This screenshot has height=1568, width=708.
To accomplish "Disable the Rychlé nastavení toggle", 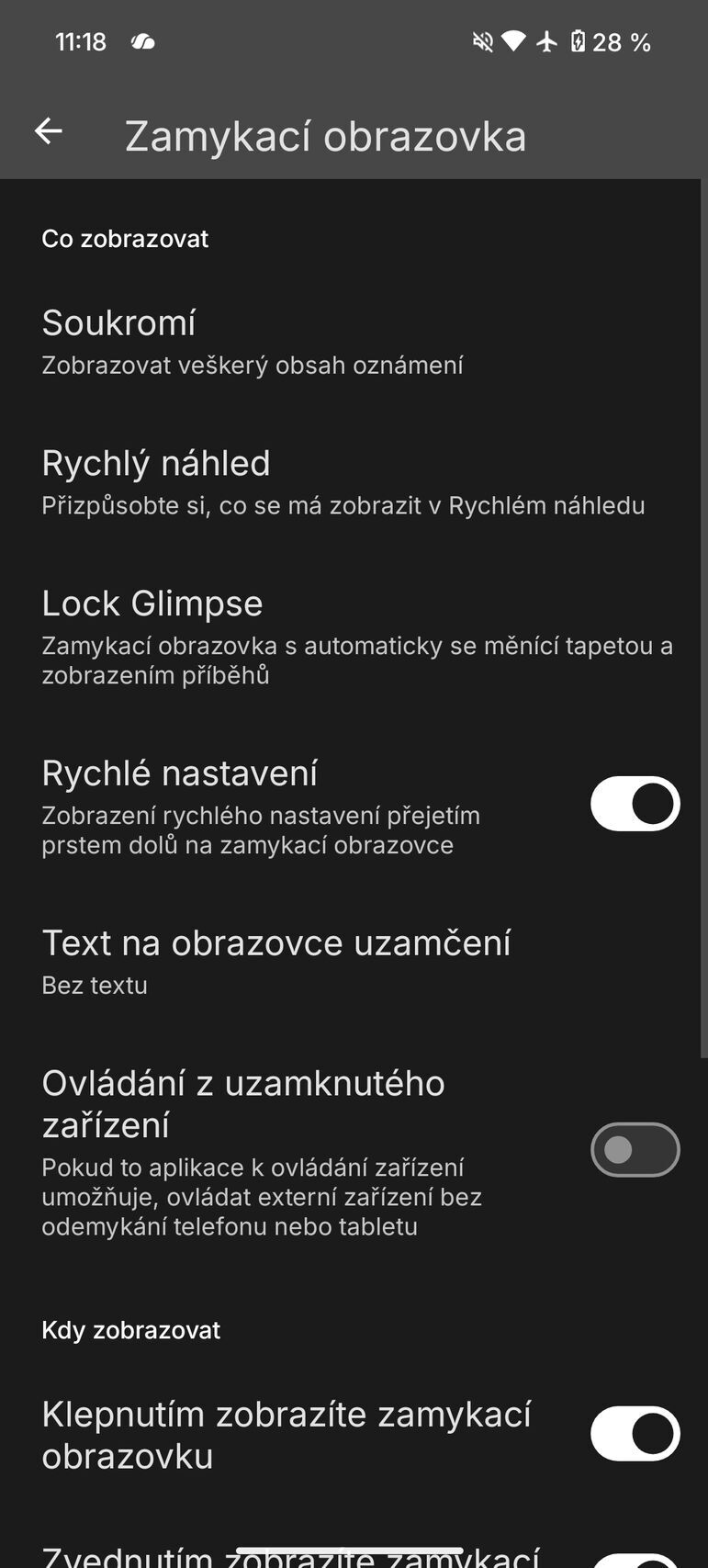I will pyautogui.click(x=635, y=804).
